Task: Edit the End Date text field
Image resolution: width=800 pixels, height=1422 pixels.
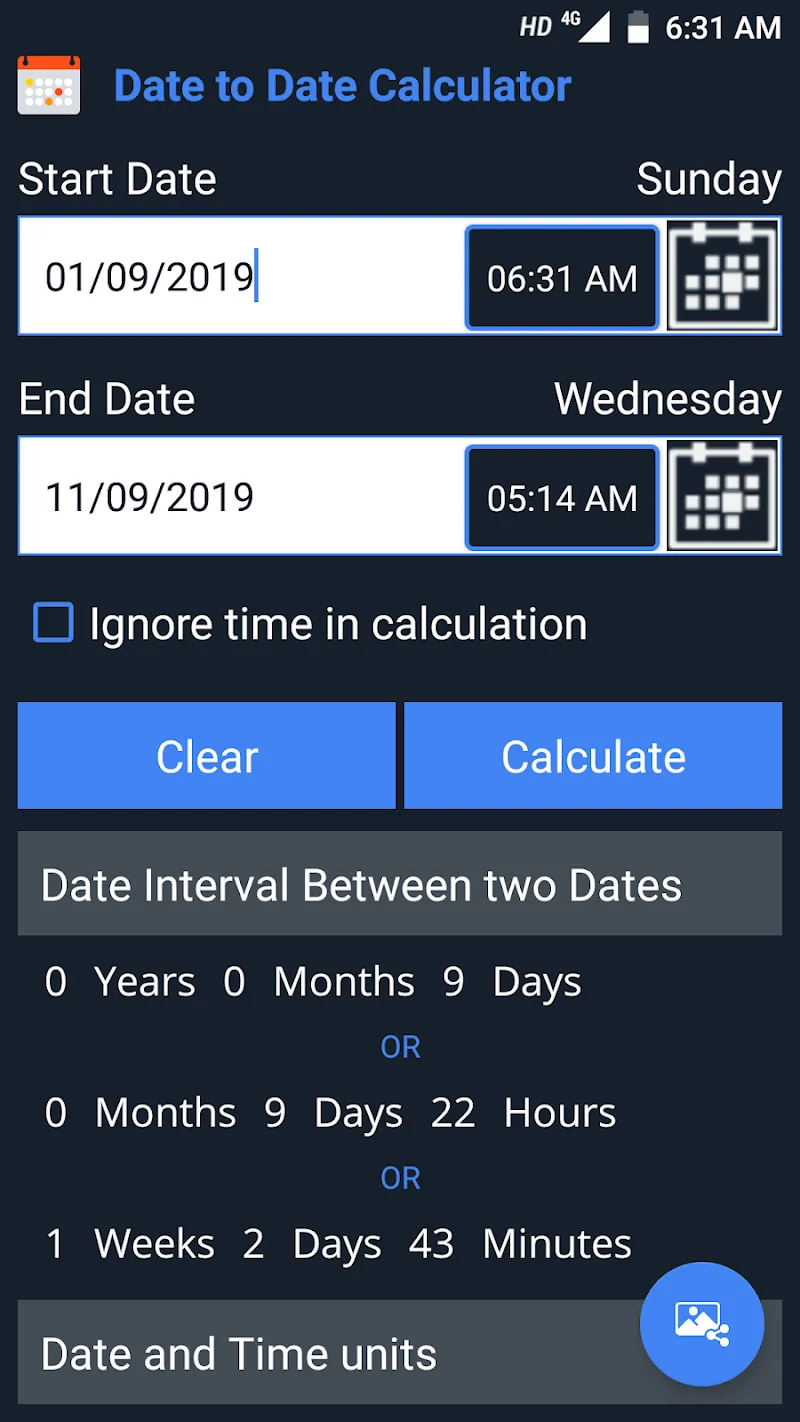Action: (x=240, y=497)
